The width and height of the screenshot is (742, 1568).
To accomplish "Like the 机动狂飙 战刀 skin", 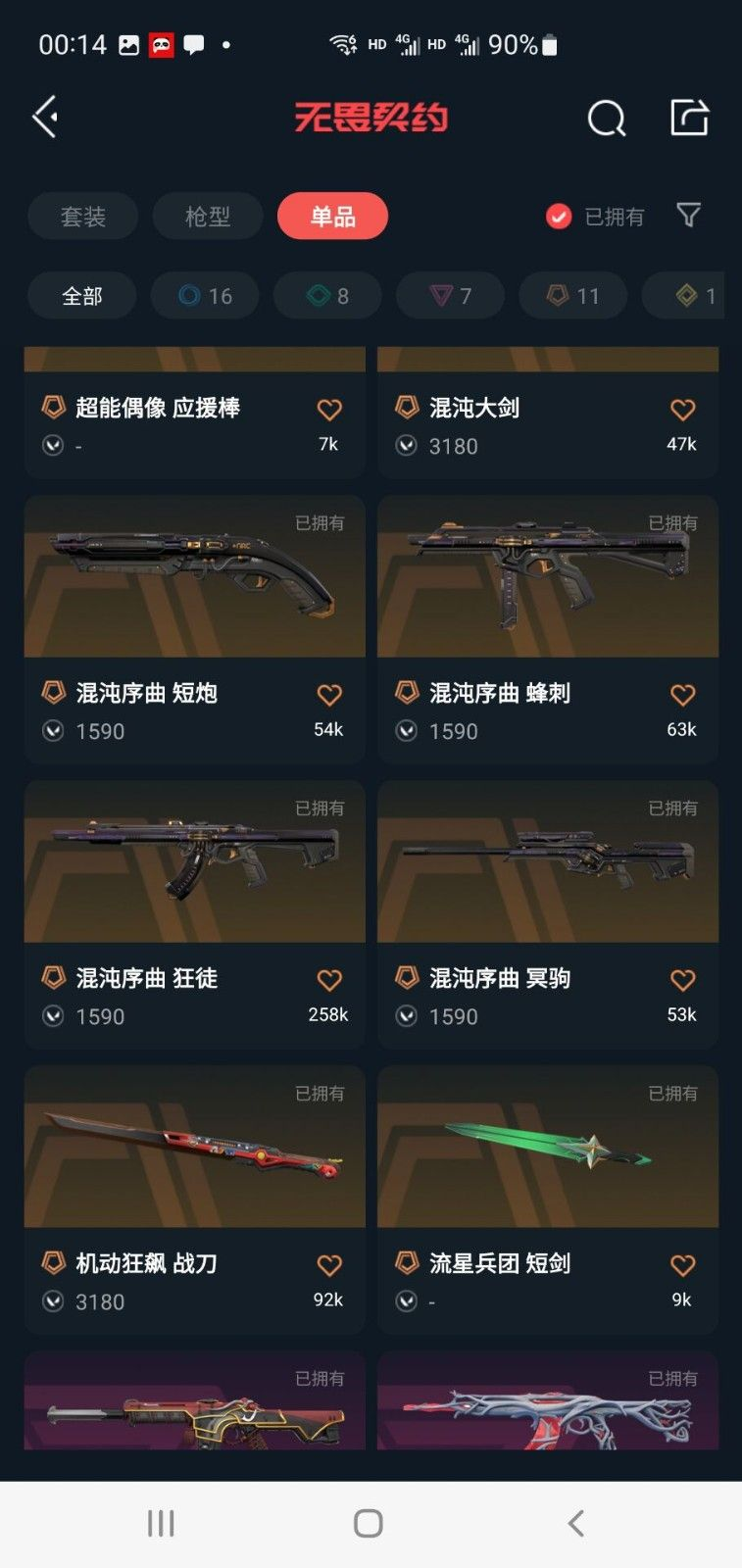I will (x=329, y=1265).
